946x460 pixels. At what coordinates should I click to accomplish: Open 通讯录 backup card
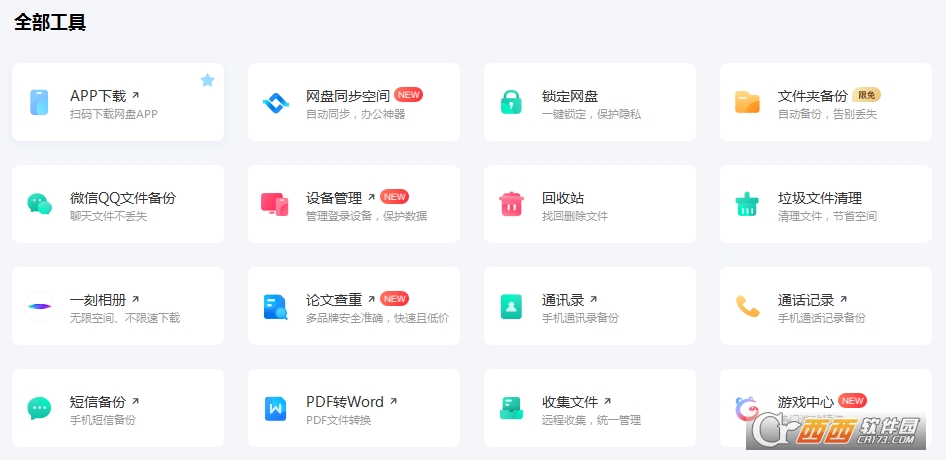coord(589,307)
